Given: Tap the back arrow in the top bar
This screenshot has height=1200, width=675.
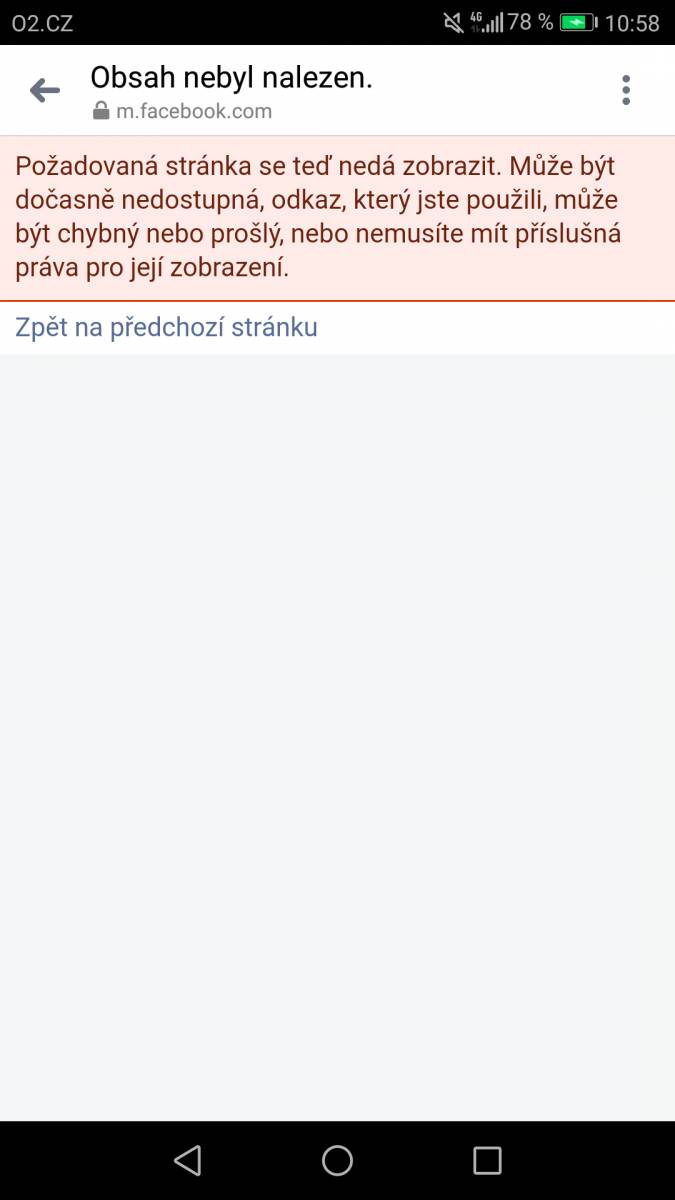Looking at the screenshot, I should click(45, 91).
